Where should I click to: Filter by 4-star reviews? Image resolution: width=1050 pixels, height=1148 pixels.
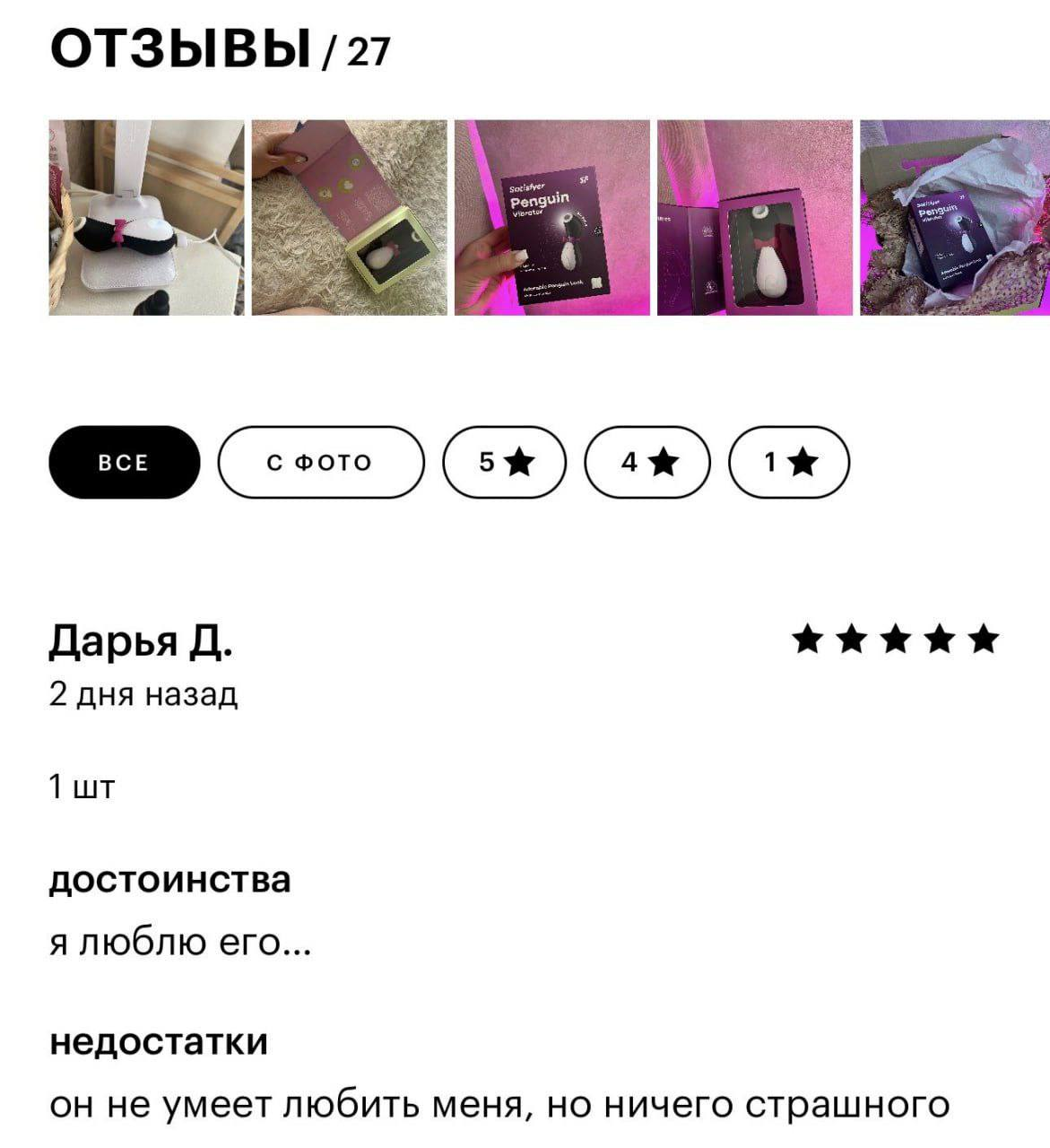(647, 463)
